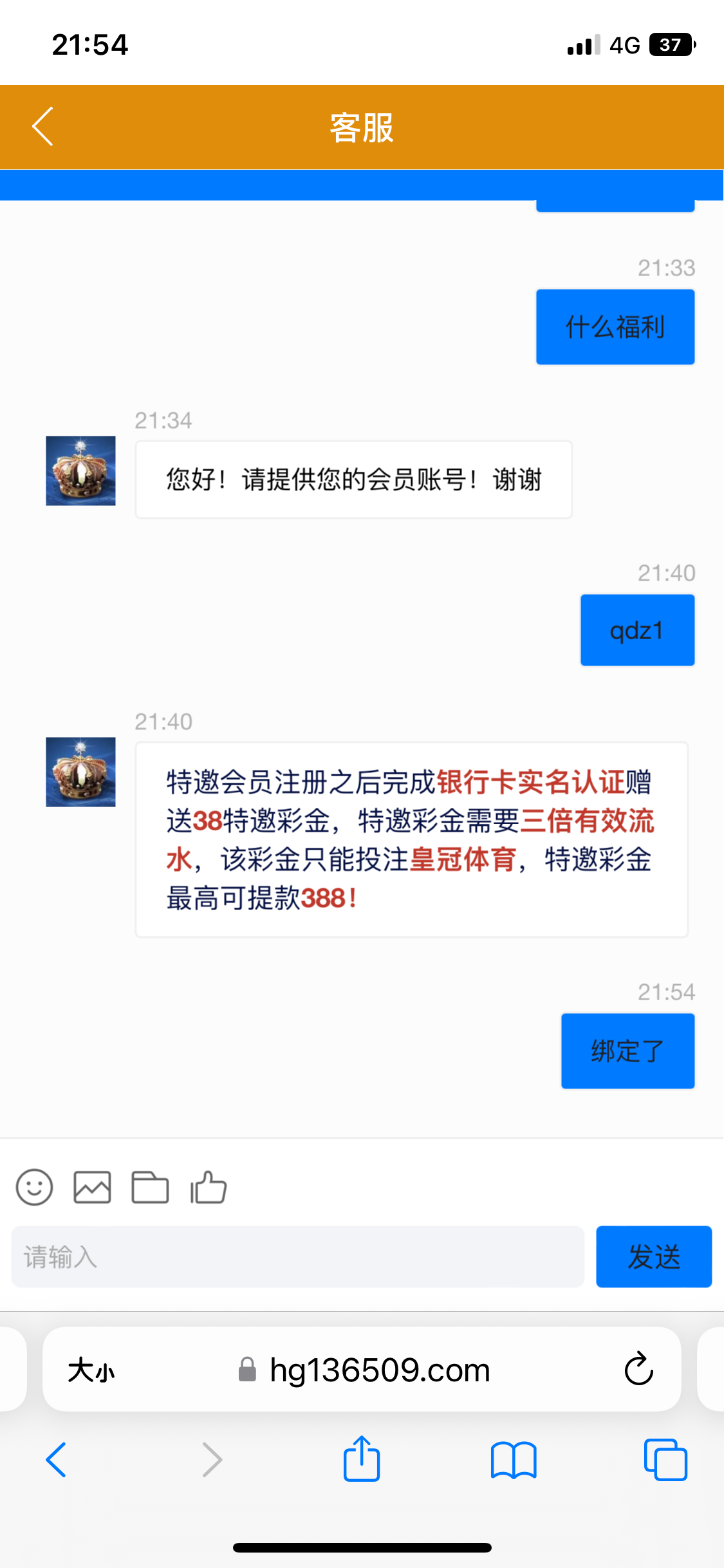
Task: Attach an image to the chat
Action: pyautogui.click(x=92, y=1187)
